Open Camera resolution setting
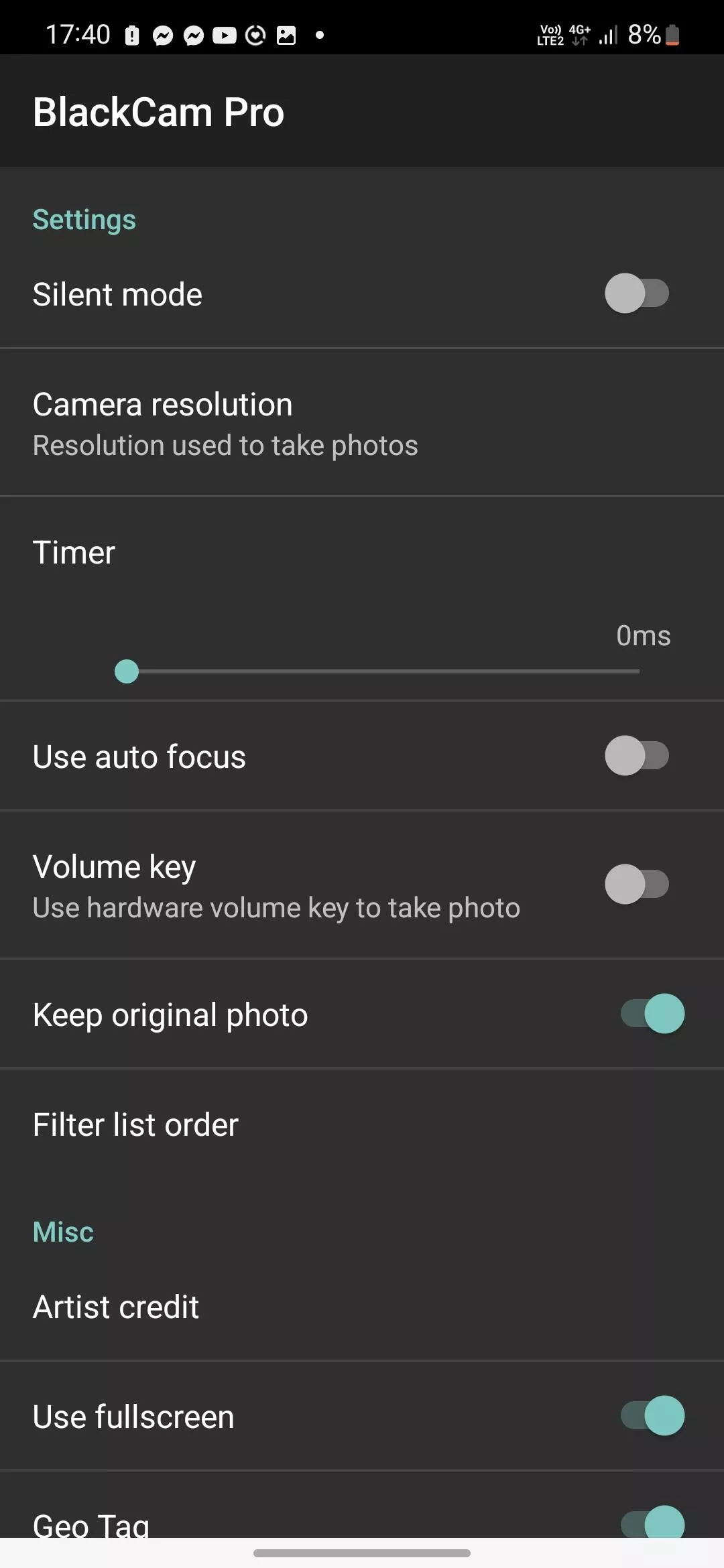 [362, 423]
